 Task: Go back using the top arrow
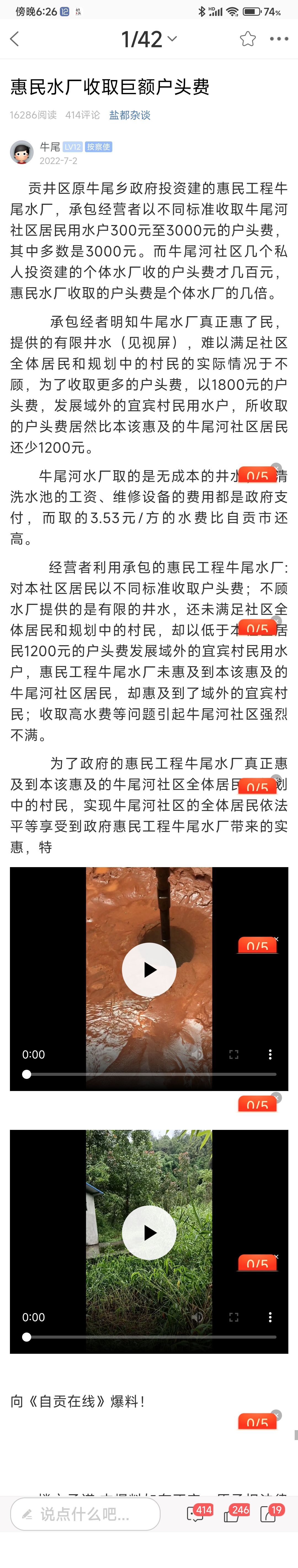pyautogui.click(x=15, y=39)
